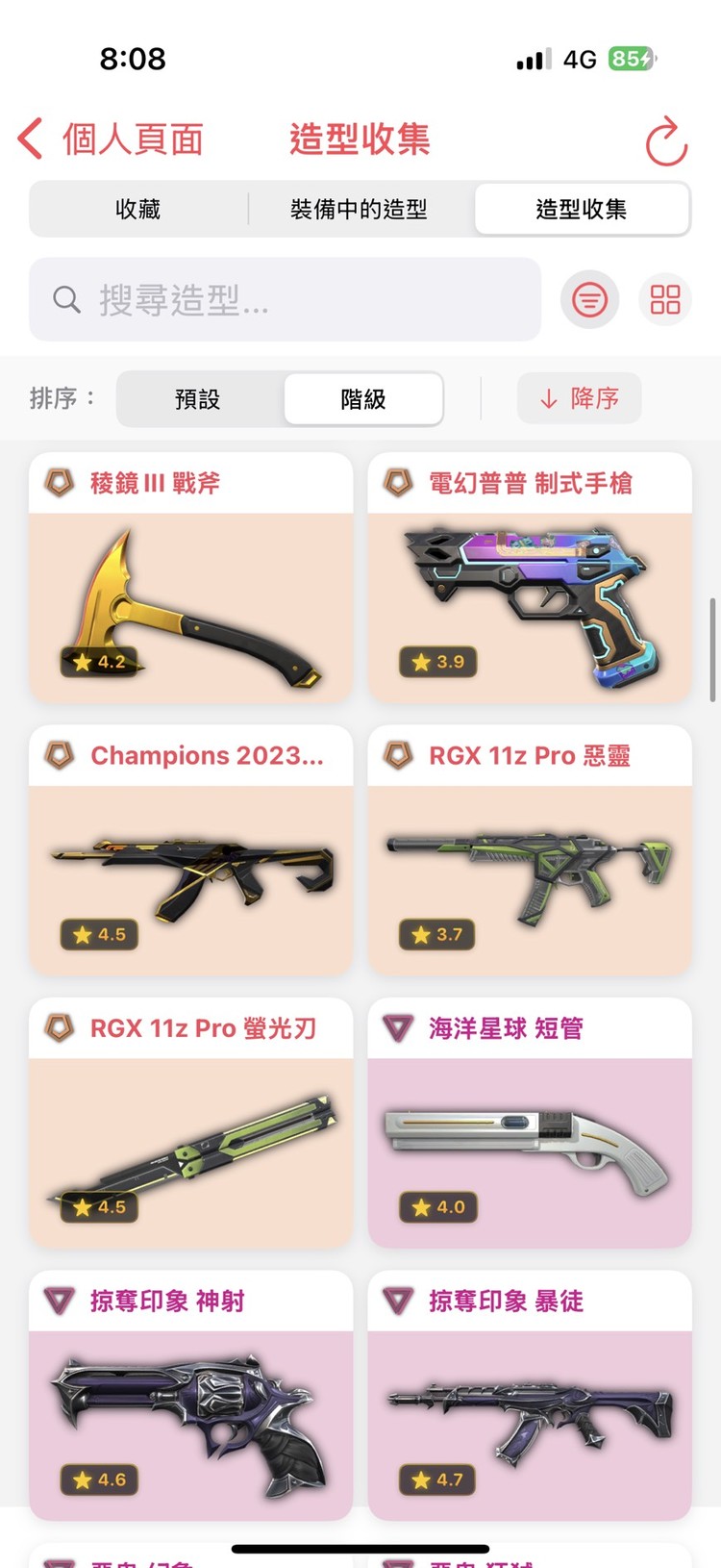
Task: Select the tier emblem icon on 稜鏡 III 戰斧 card
Action: [x=60, y=484]
